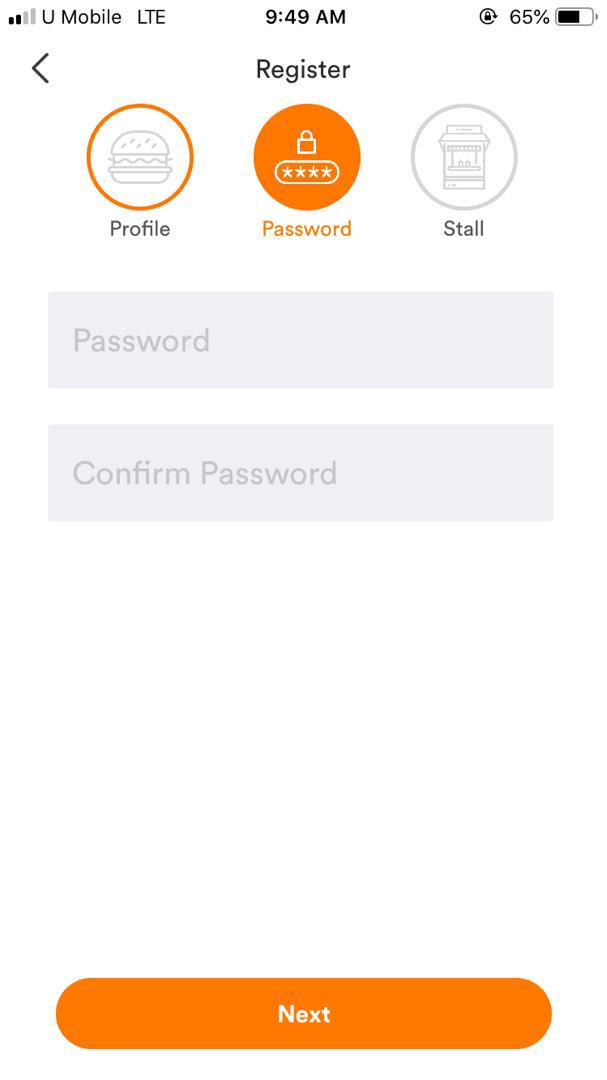Select the Profile step circle
The height and width of the screenshot is (1080, 607).
(140, 157)
